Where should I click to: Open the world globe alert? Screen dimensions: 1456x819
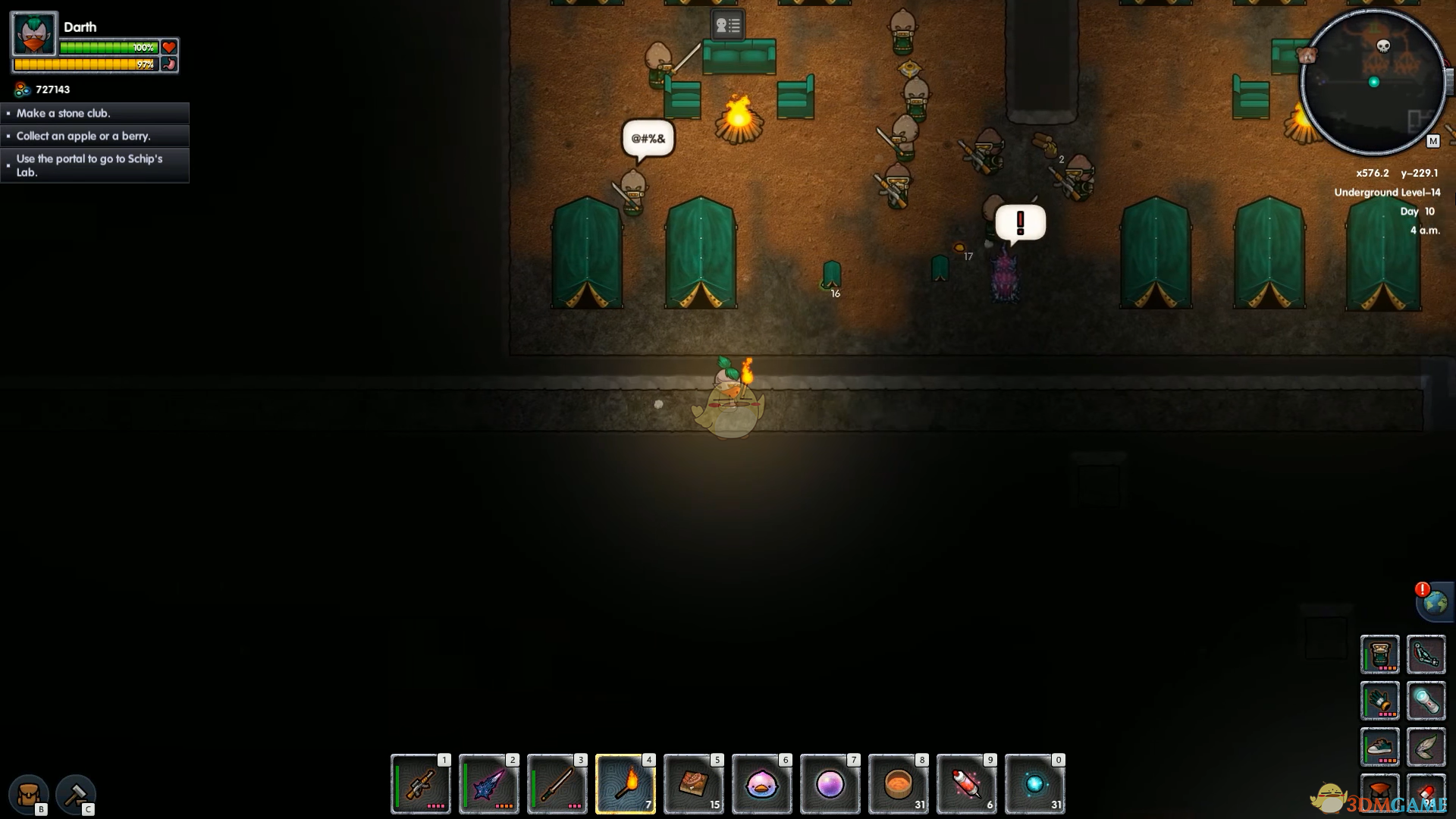1435,603
